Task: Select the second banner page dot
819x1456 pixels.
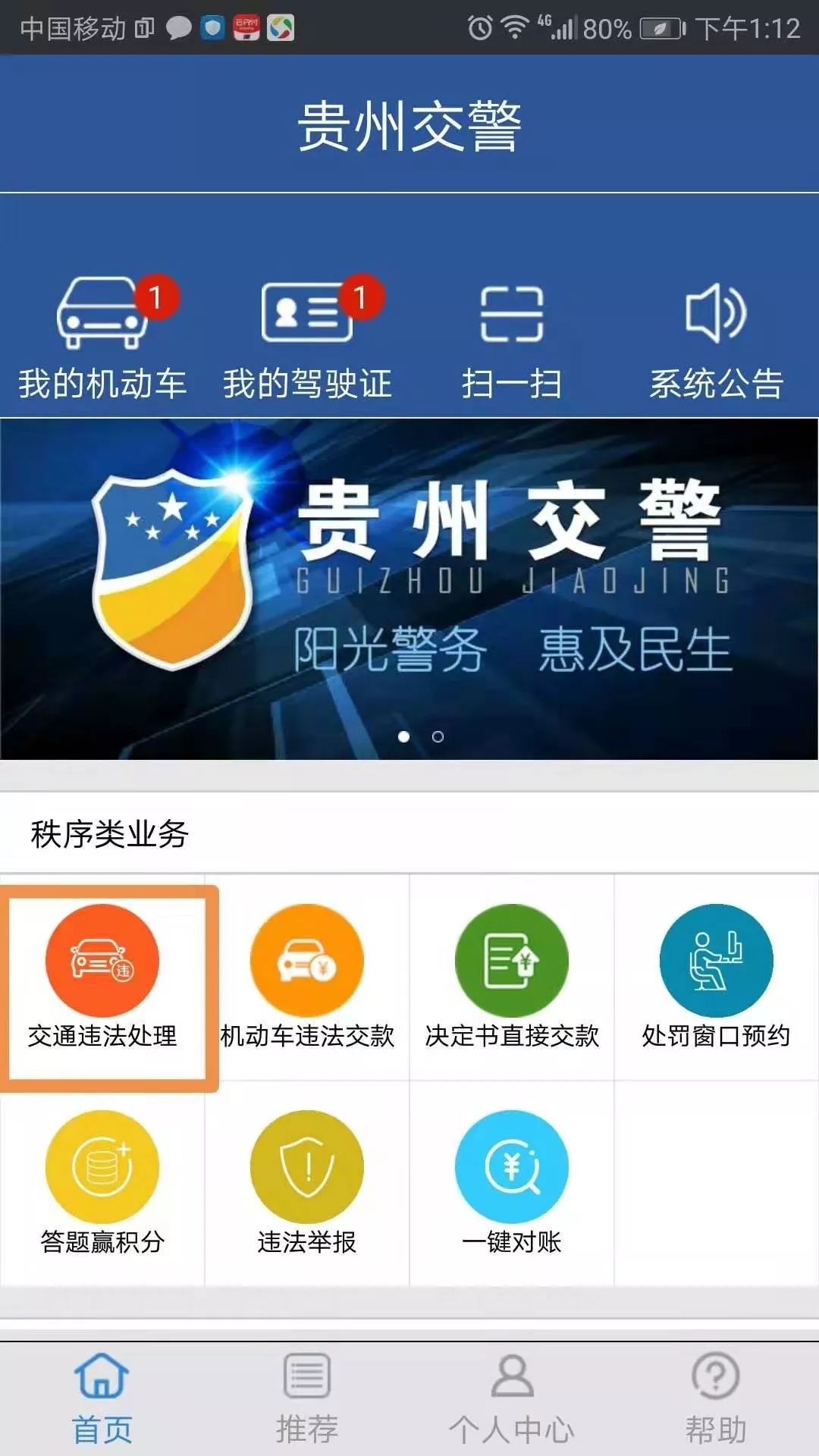Action: click(x=438, y=736)
